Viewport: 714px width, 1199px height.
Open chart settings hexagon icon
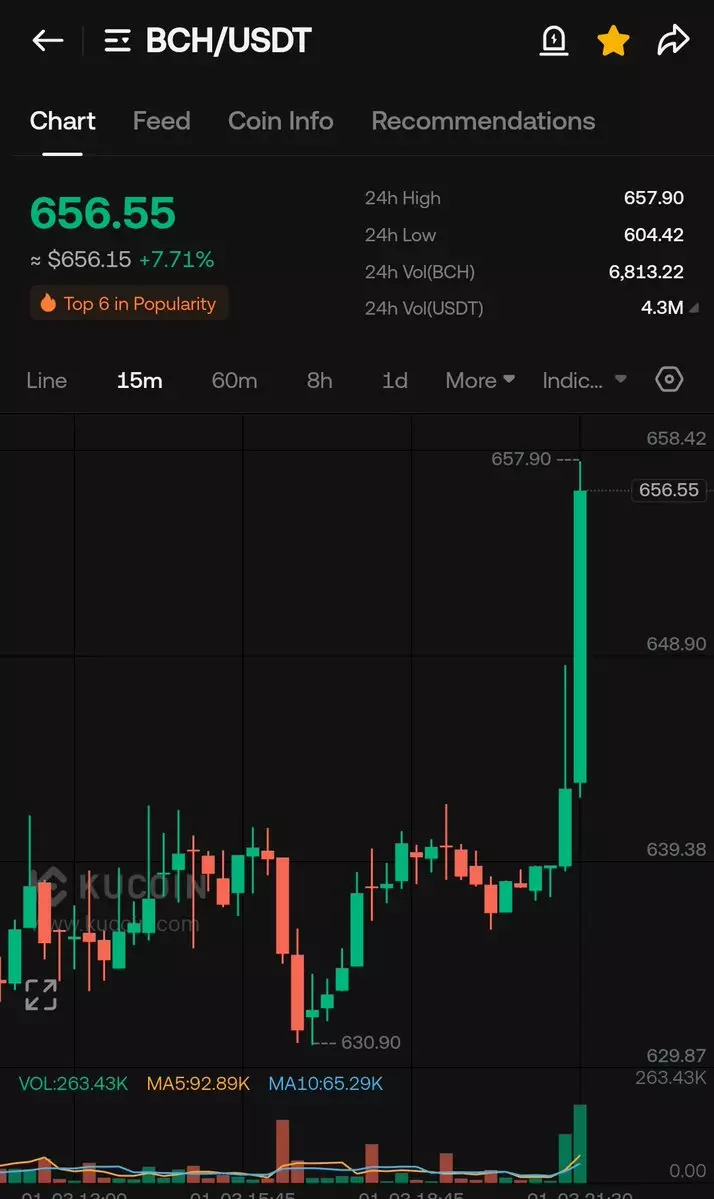669,380
